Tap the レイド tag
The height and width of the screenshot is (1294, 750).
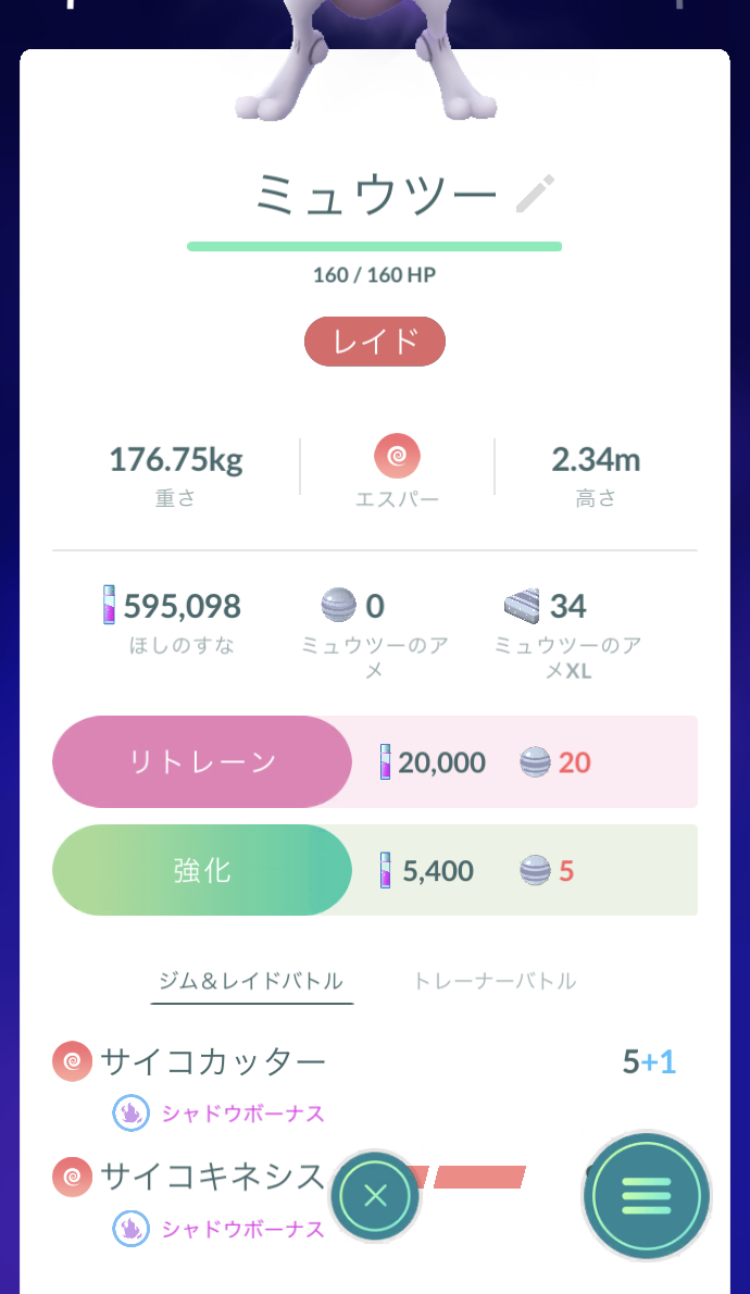coord(375,342)
